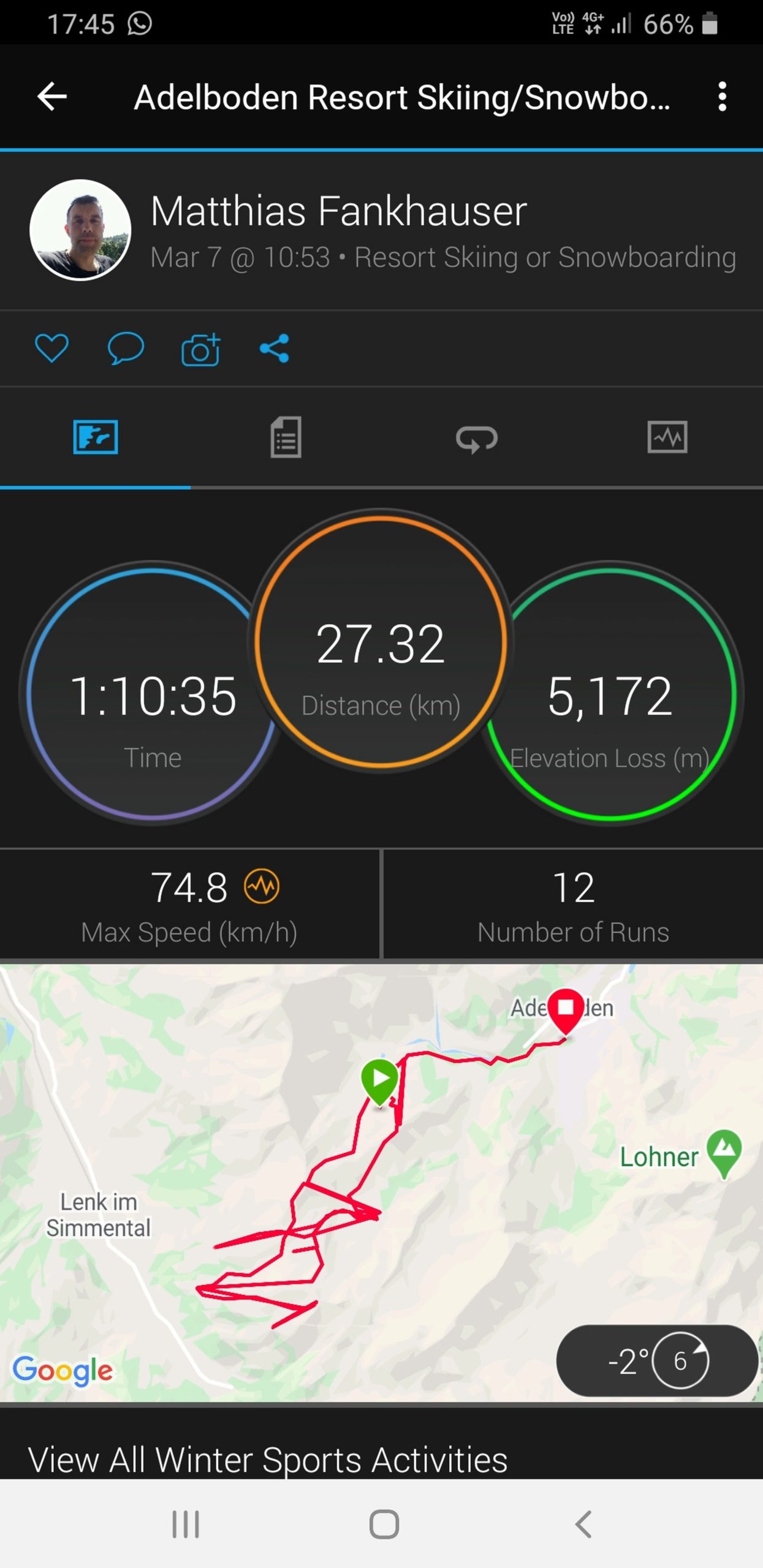Open the system recent apps button
Screen dimensions: 763x1568
(x=186, y=1524)
